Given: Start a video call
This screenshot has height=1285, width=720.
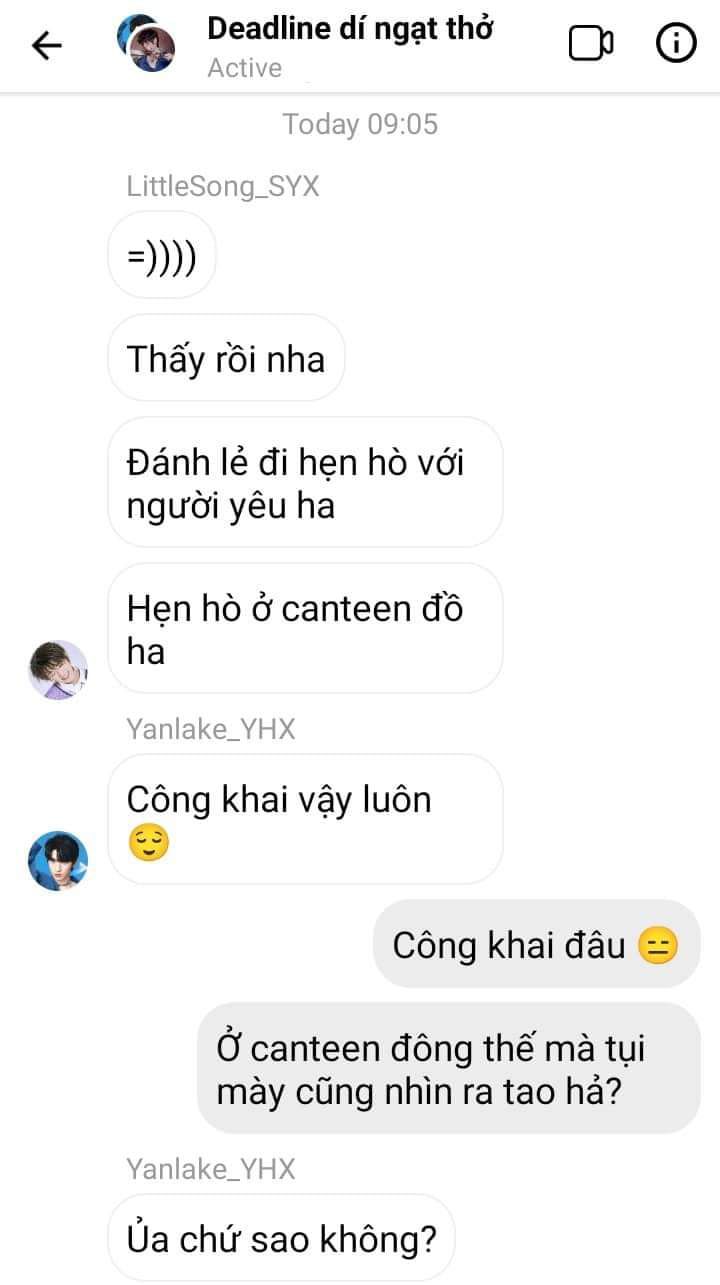Looking at the screenshot, I should pos(591,44).
